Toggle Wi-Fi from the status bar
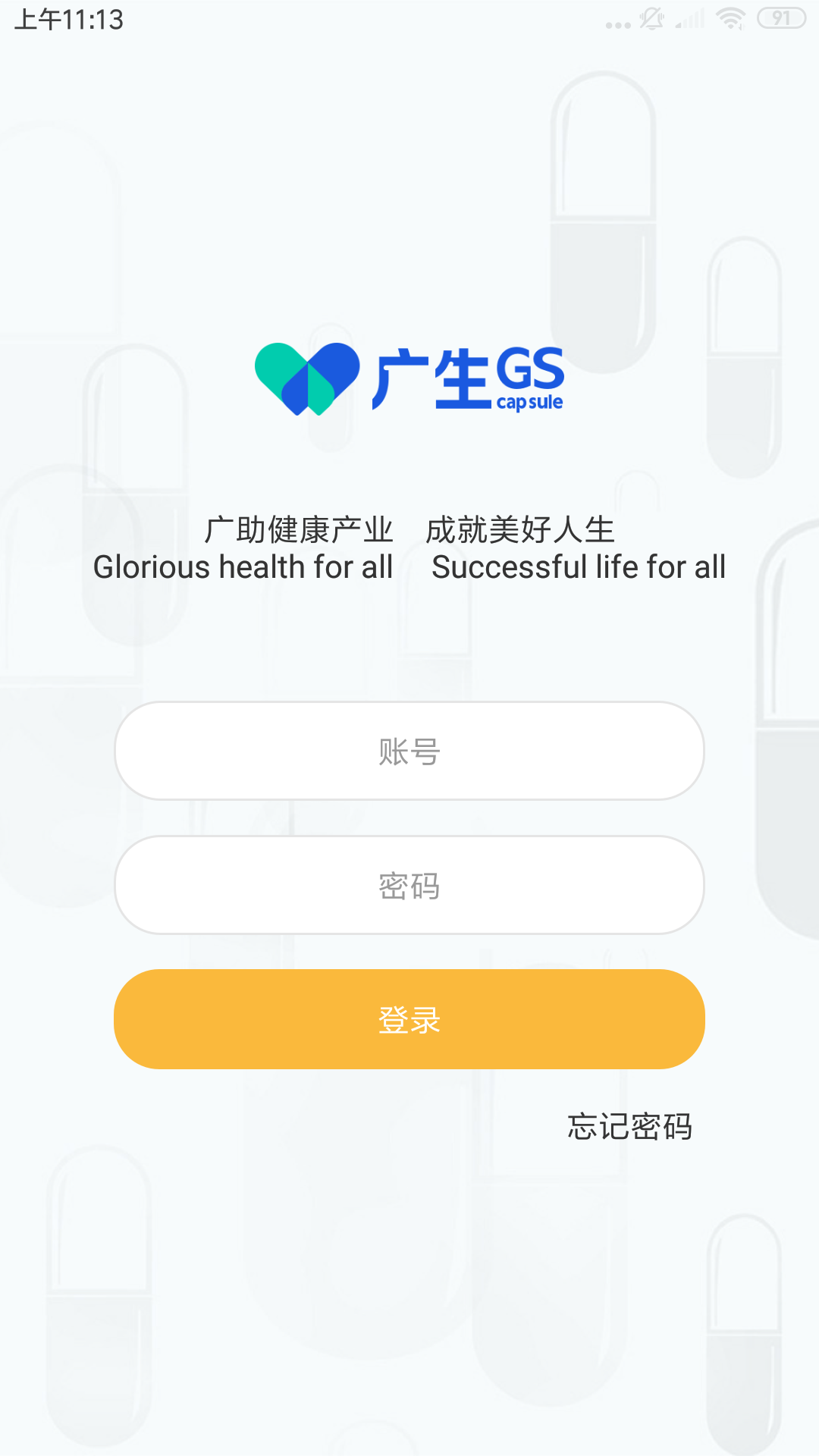The height and width of the screenshot is (1456, 819). pos(730,20)
